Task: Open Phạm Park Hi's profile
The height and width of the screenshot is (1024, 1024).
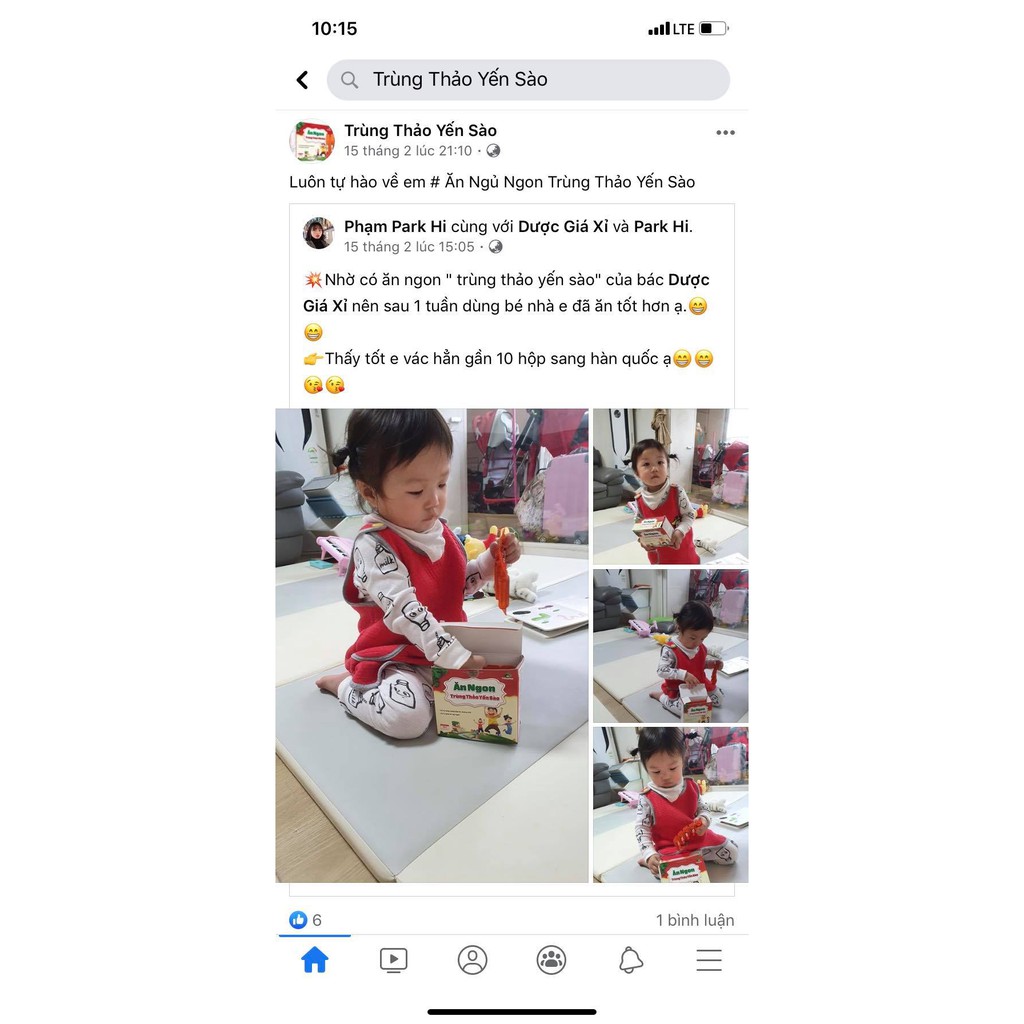Action: click(x=395, y=227)
